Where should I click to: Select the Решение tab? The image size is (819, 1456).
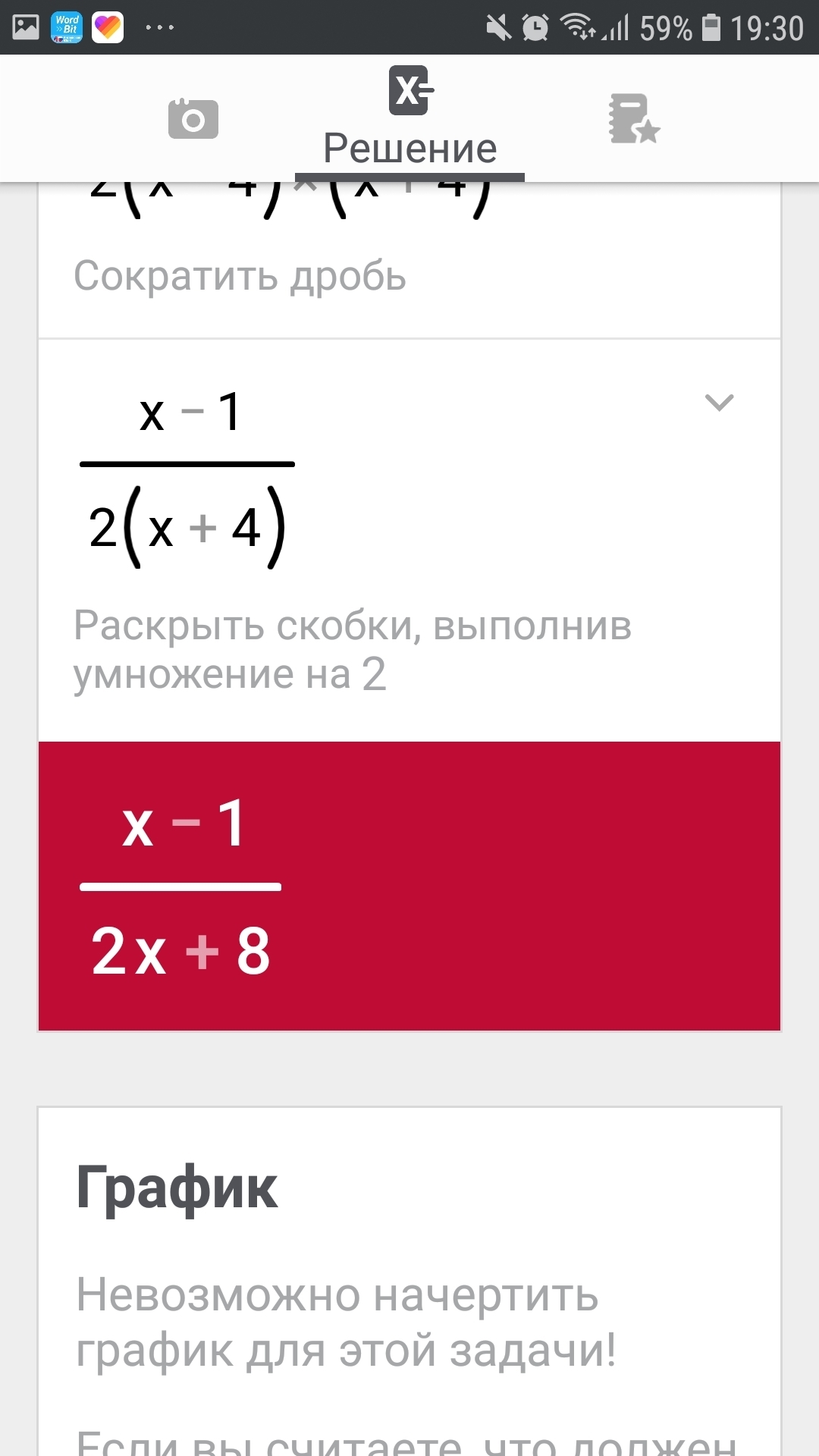(409, 118)
